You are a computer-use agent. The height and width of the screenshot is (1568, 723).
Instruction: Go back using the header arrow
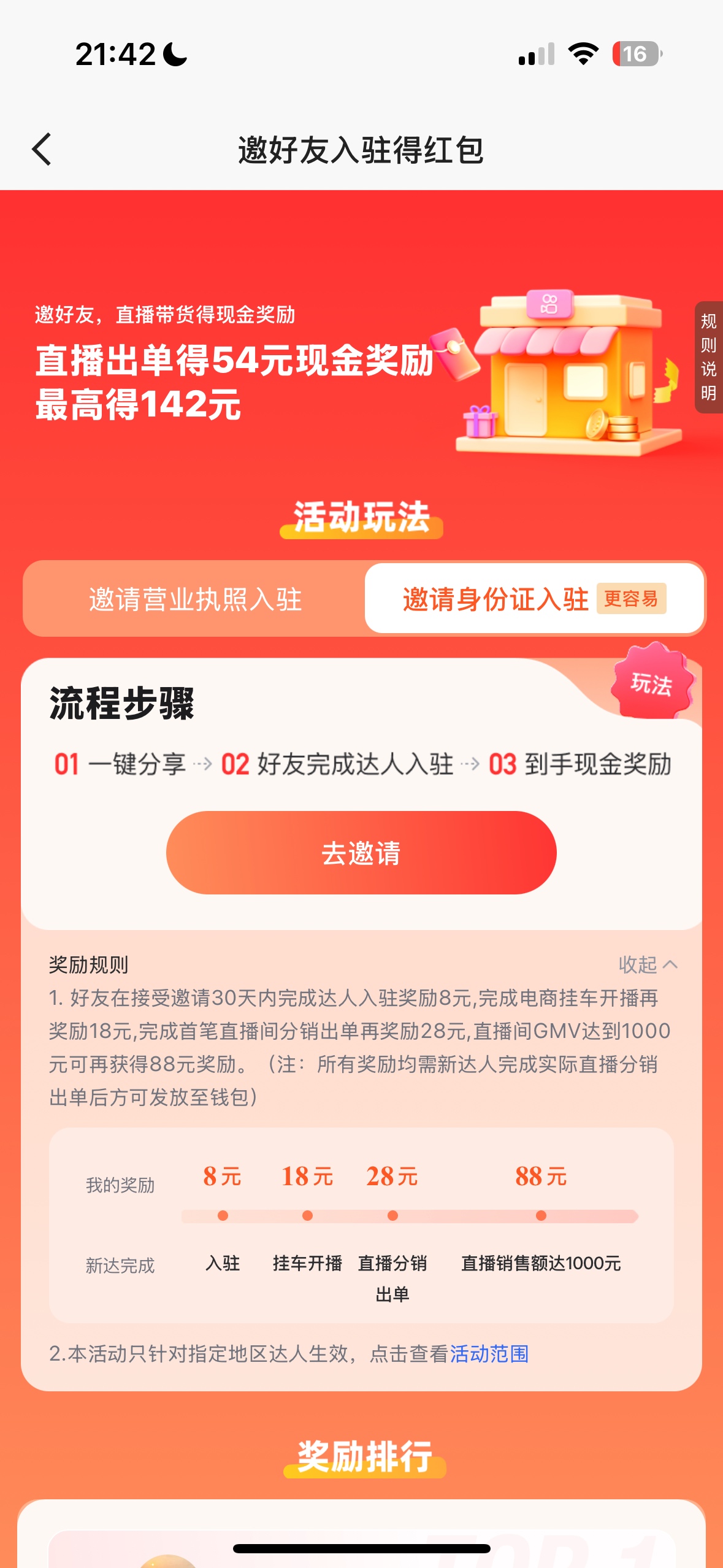(42, 150)
